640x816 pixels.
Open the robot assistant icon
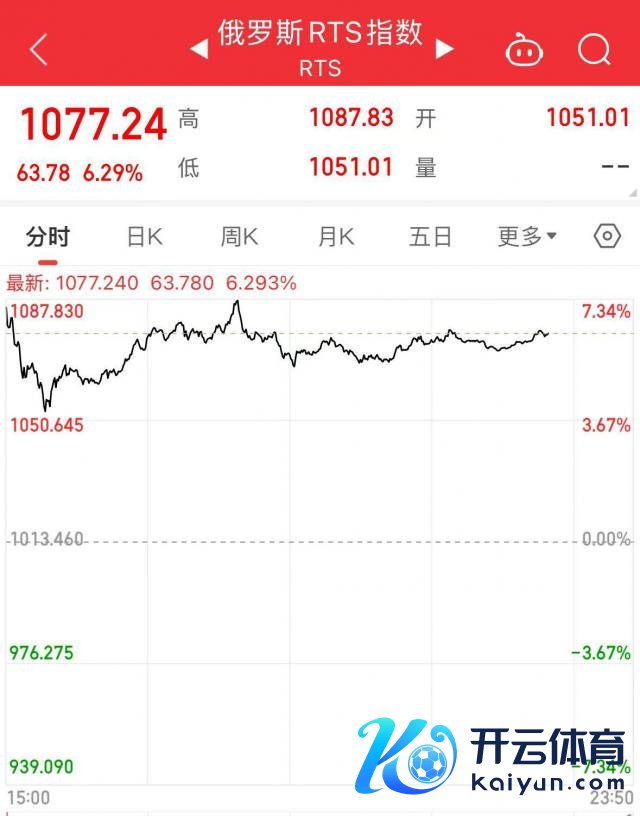(x=524, y=48)
